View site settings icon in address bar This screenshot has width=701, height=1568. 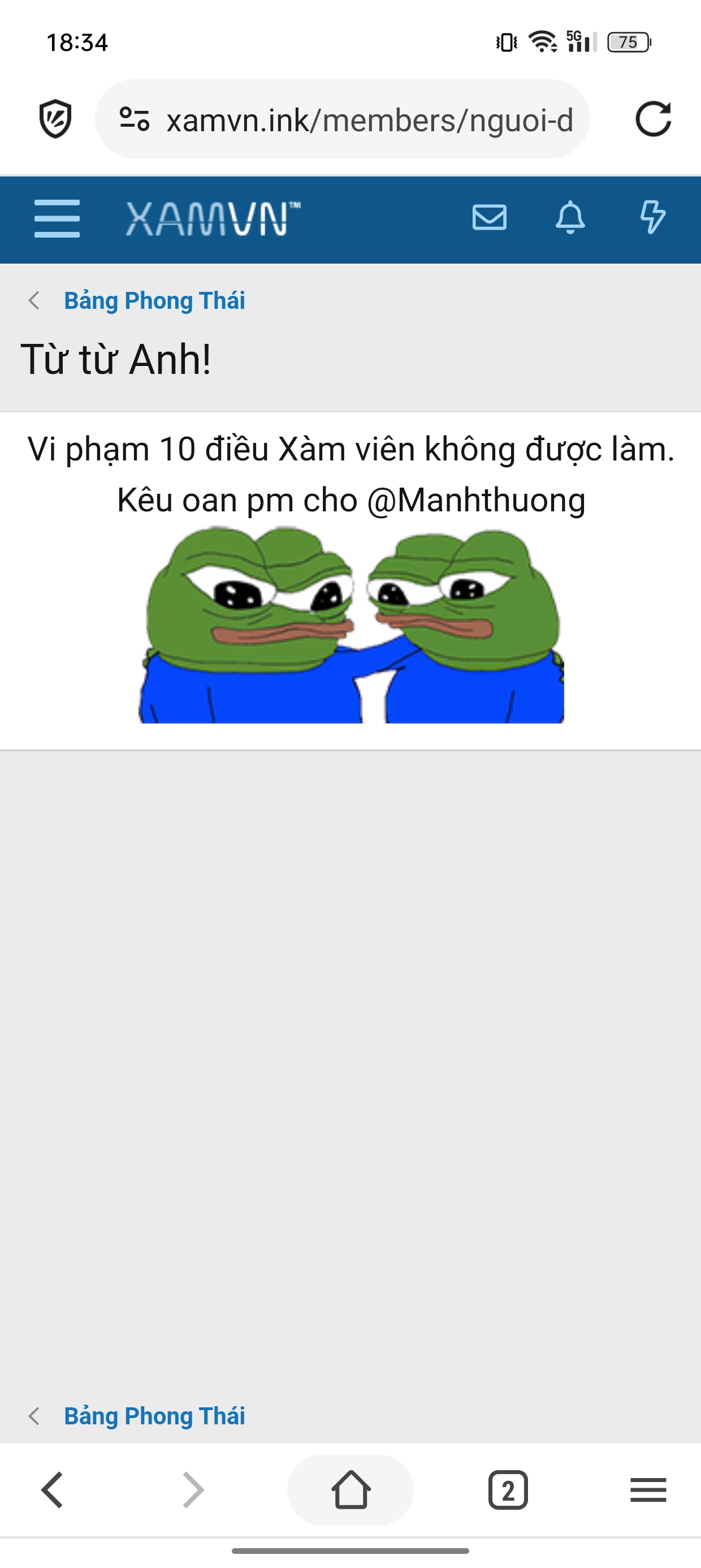point(135,119)
